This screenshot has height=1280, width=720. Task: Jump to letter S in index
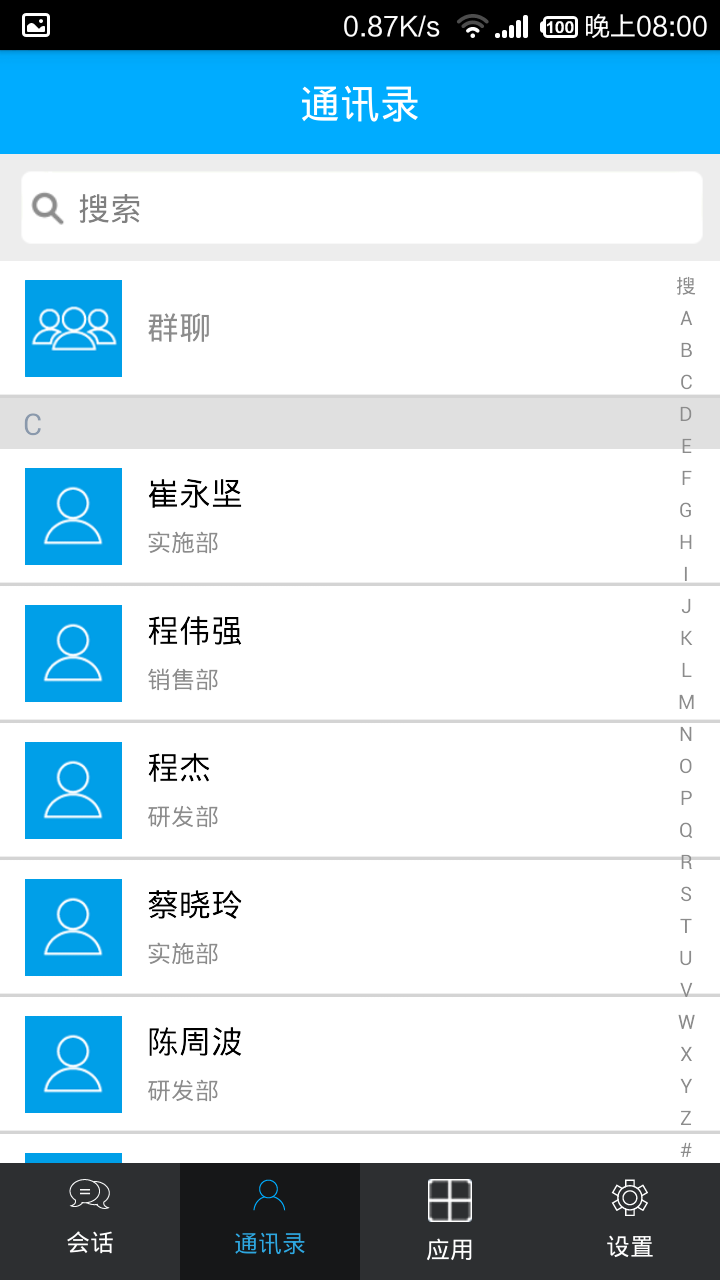[x=686, y=894]
